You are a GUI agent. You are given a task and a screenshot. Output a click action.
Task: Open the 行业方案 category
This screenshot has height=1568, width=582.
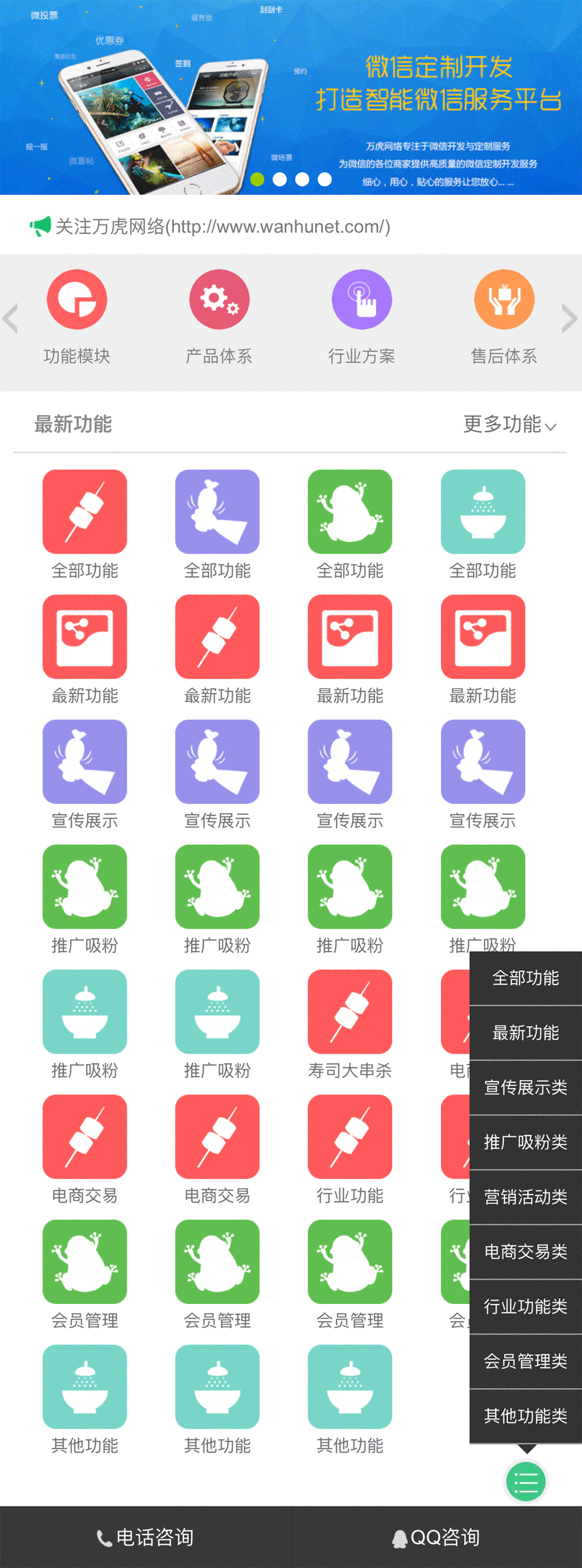click(362, 316)
